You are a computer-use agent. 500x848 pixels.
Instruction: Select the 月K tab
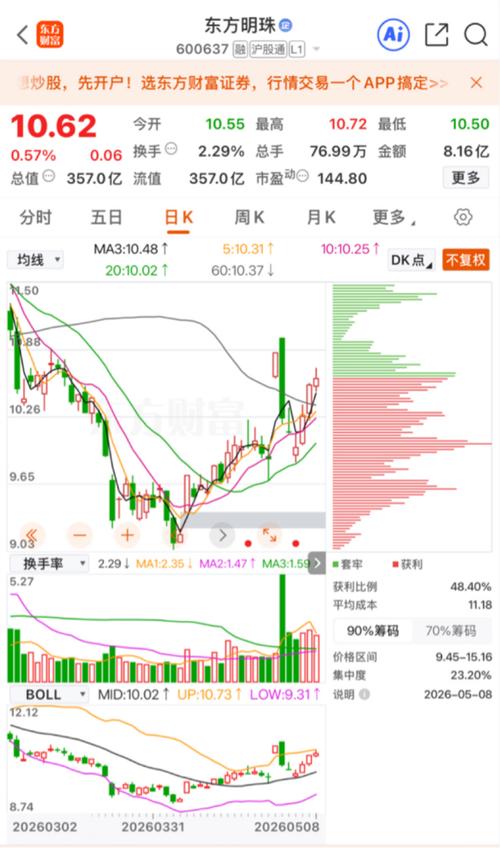[x=321, y=217]
